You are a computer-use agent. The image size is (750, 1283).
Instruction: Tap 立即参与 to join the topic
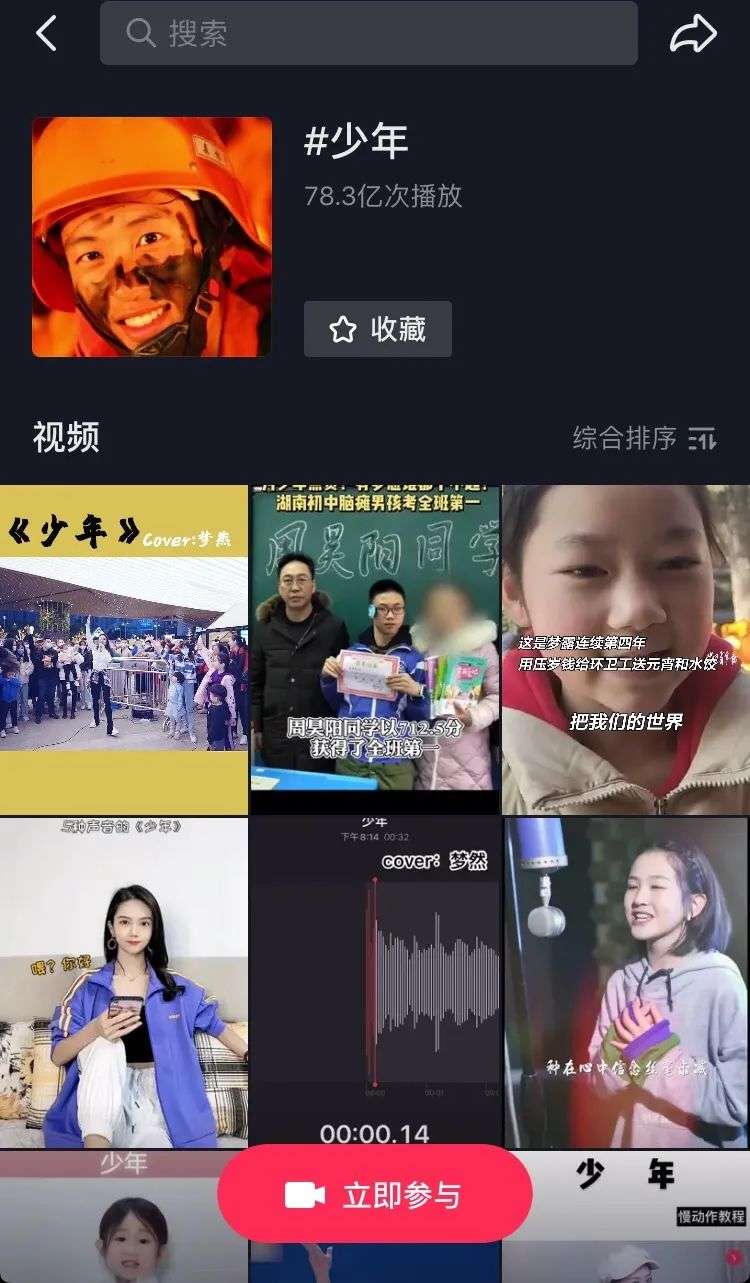pos(375,1195)
